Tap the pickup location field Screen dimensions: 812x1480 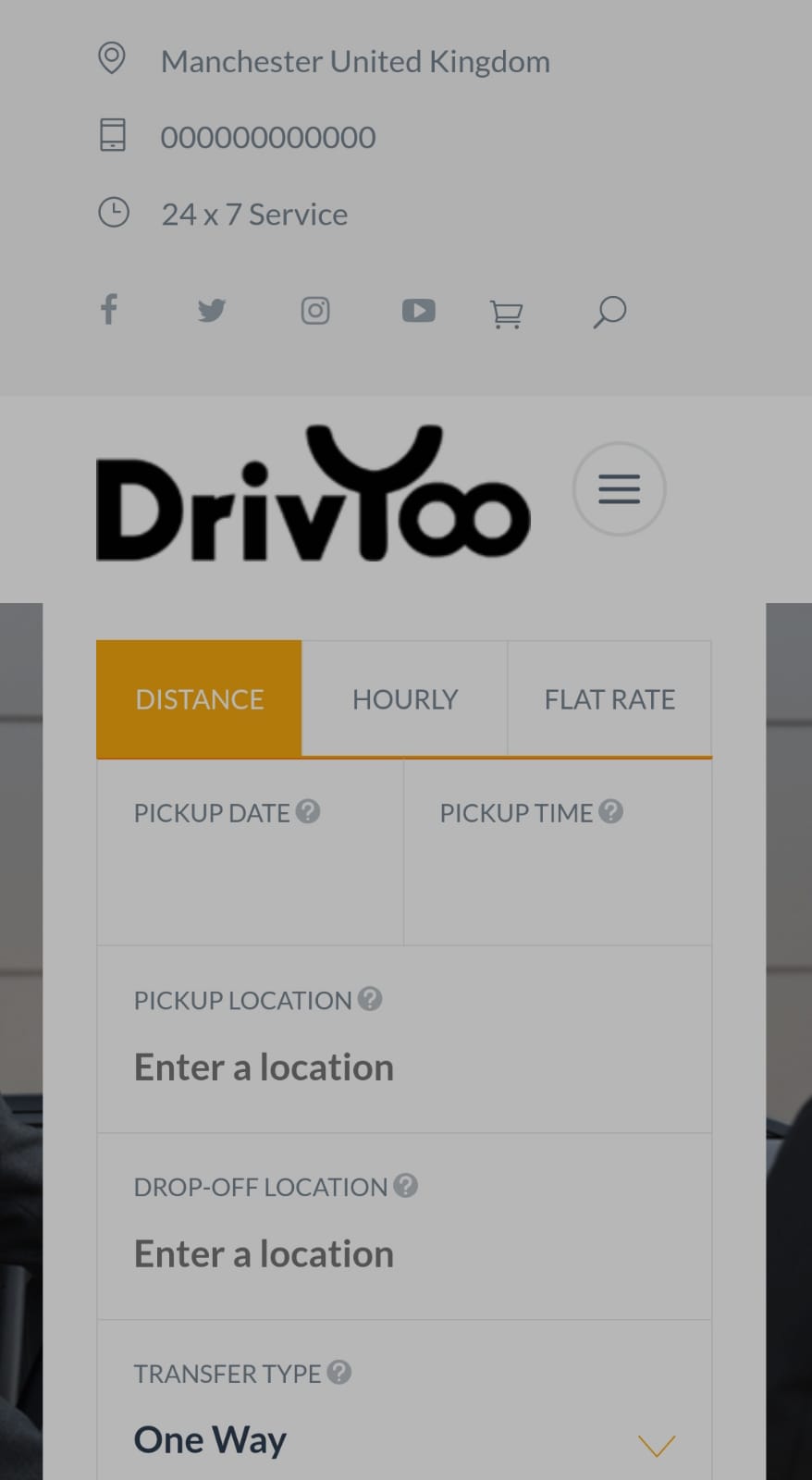[404, 1067]
